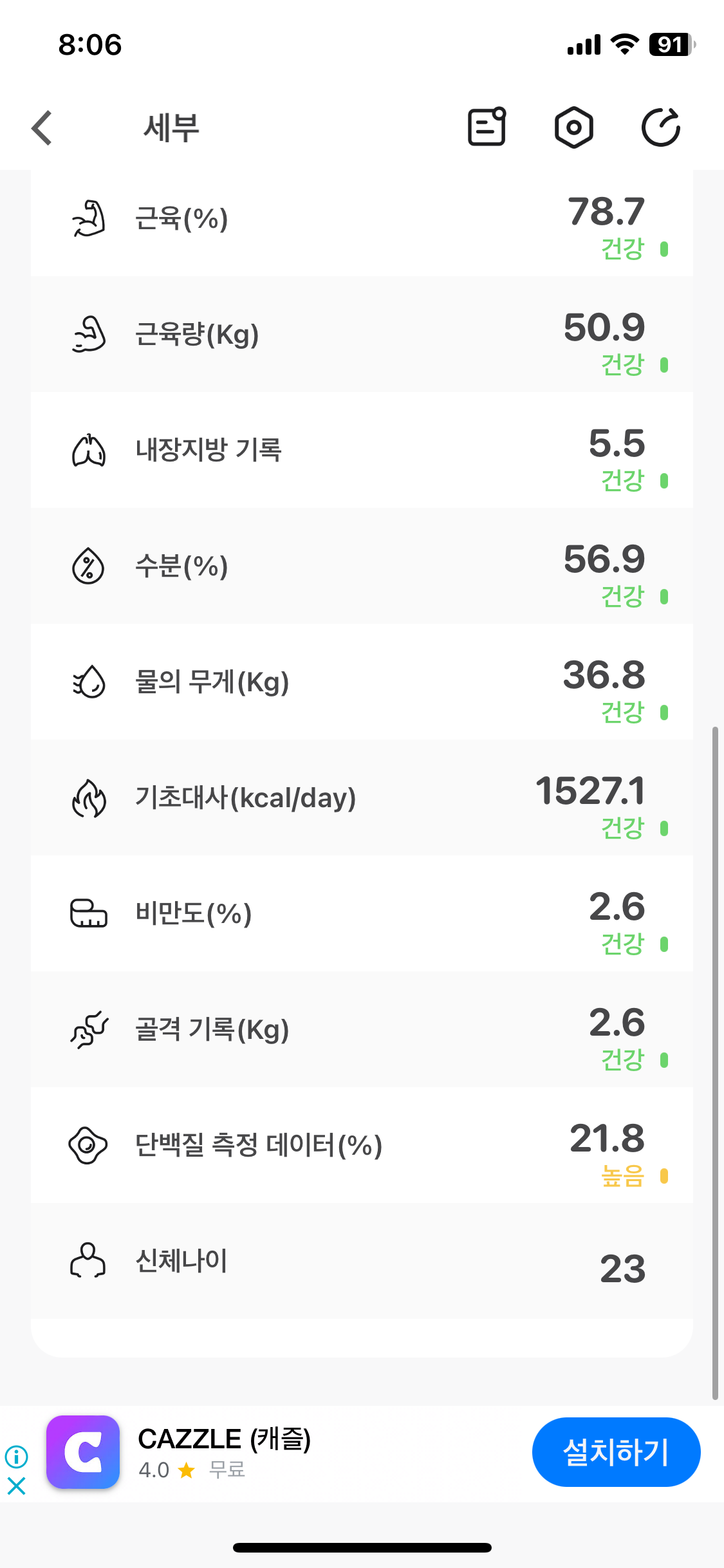
Task: Open the hexagon settings icon
Action: pyautogui.click(x=573, y=127)
